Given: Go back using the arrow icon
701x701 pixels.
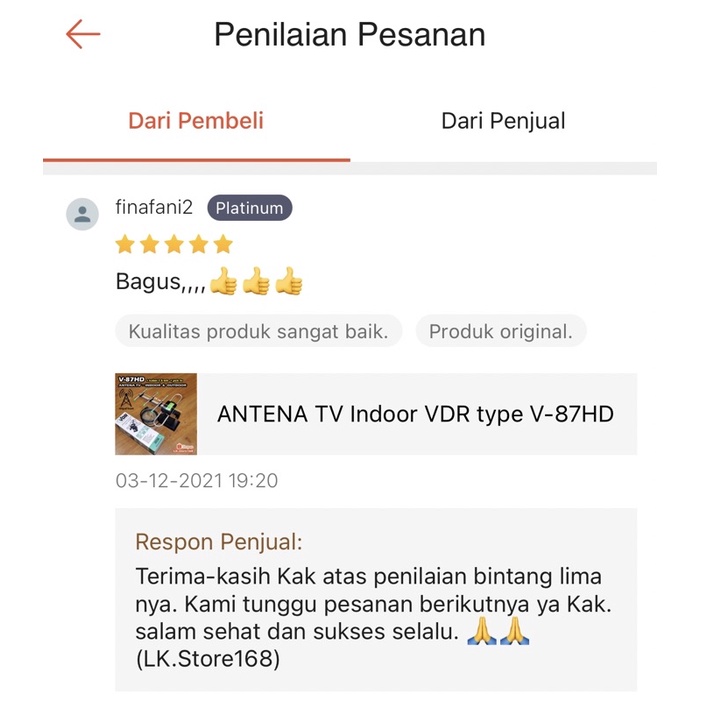Looking at the screenshot, I should [x=83, y=34].
